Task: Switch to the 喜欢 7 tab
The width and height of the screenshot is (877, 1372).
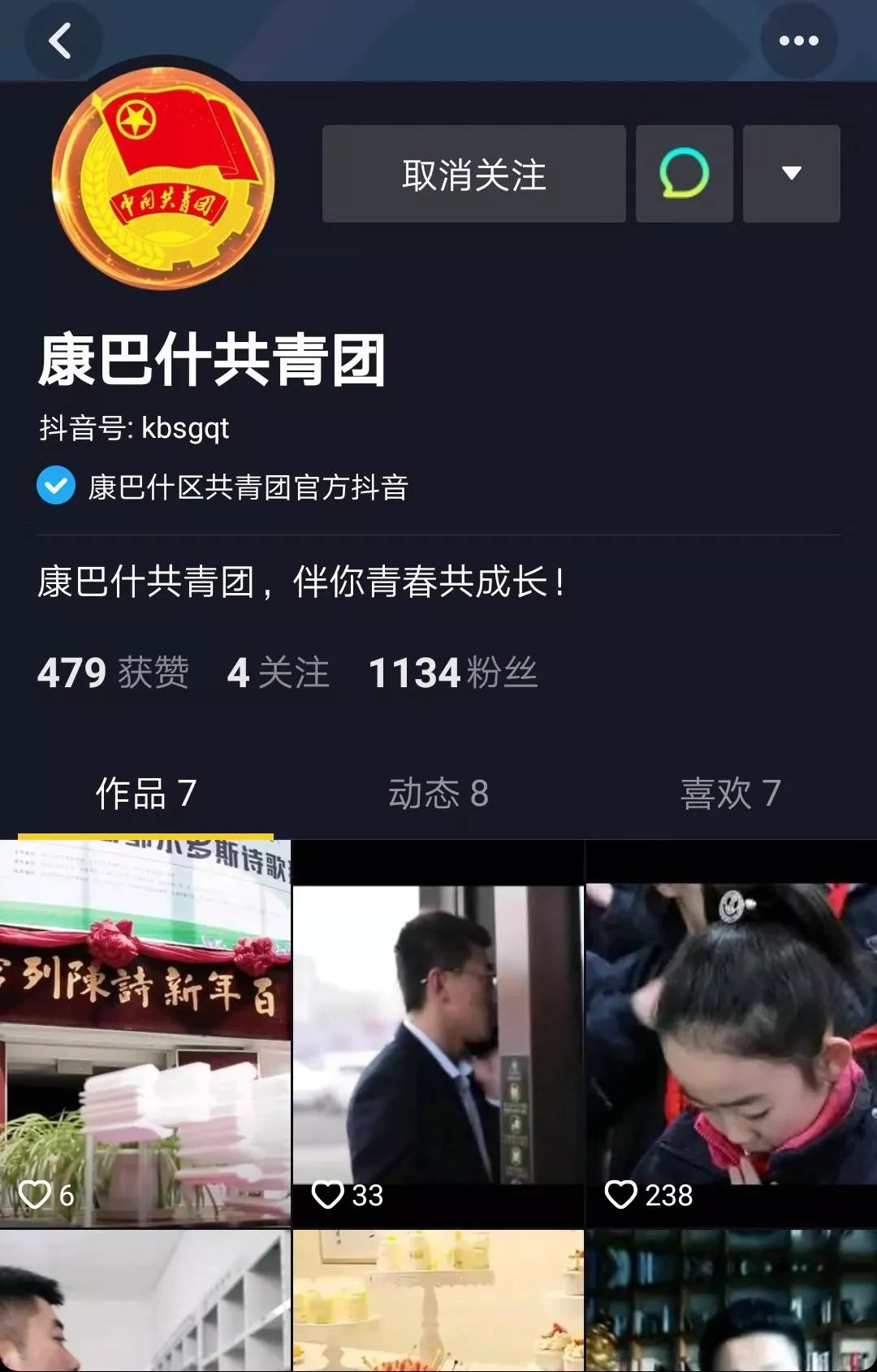Action: click(730, 794)
